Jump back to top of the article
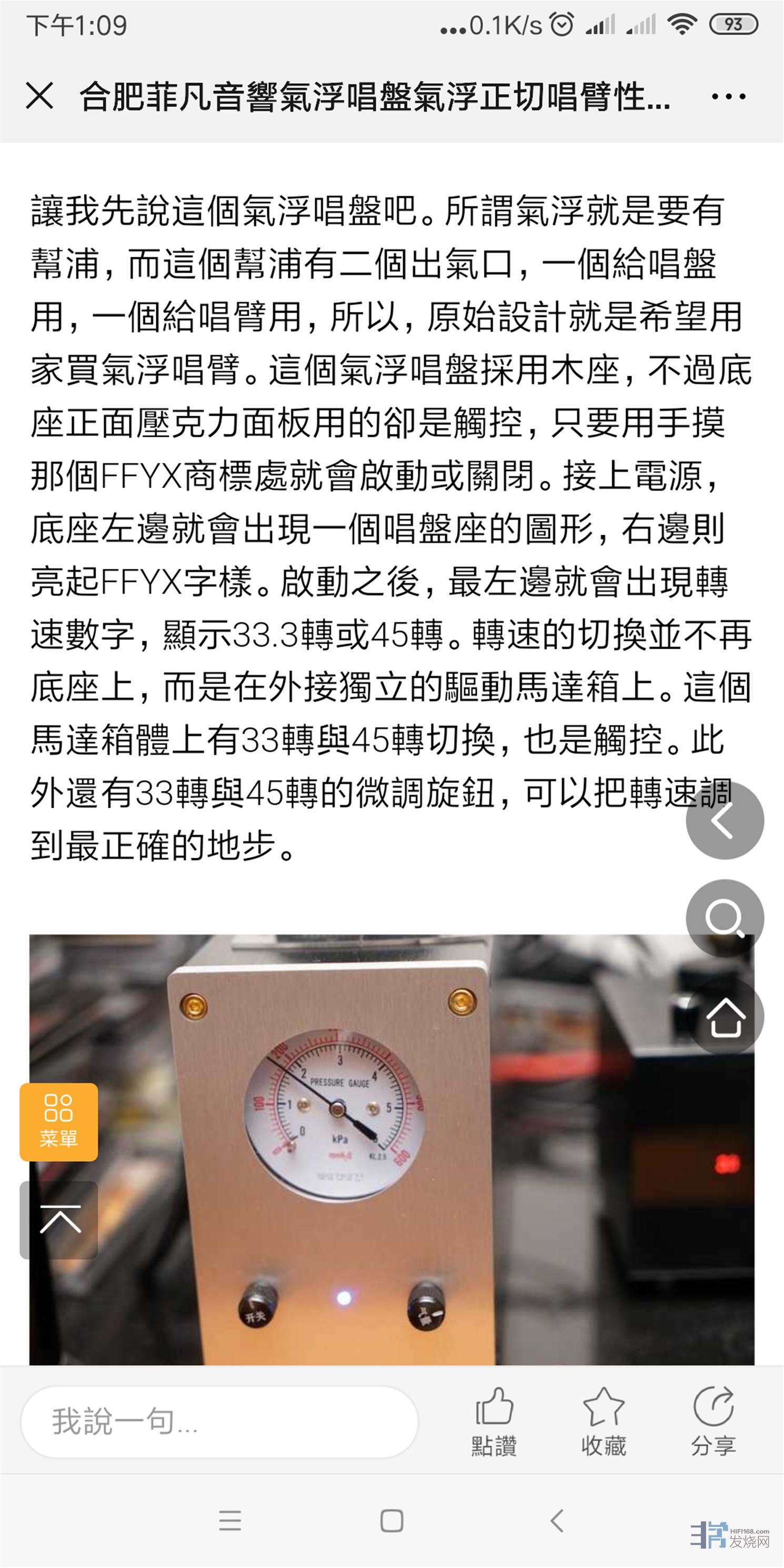Screen dimensions: 784x1568 [59, 1220]
